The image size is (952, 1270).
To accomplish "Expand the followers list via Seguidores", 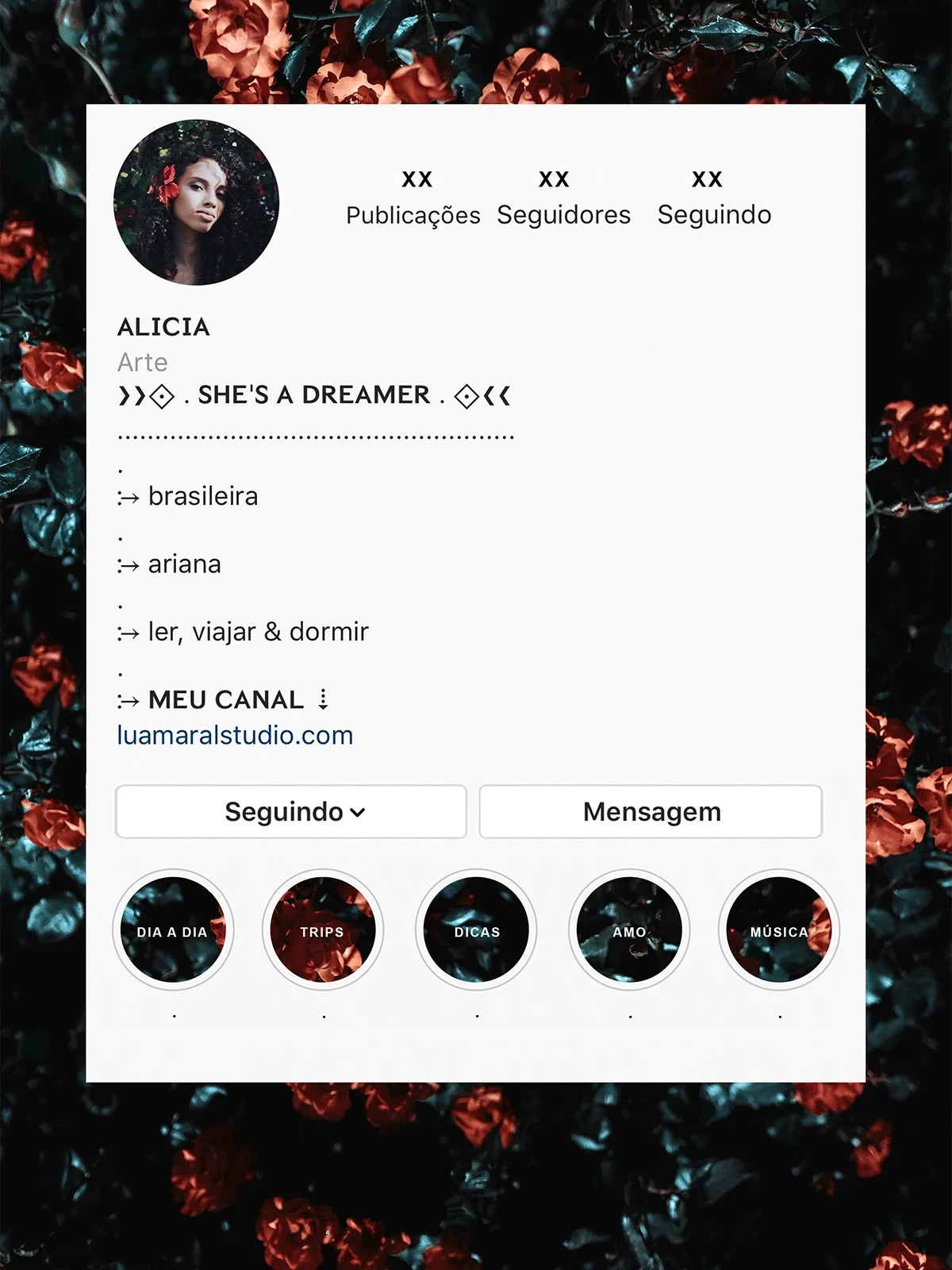I will coord(562,214).
